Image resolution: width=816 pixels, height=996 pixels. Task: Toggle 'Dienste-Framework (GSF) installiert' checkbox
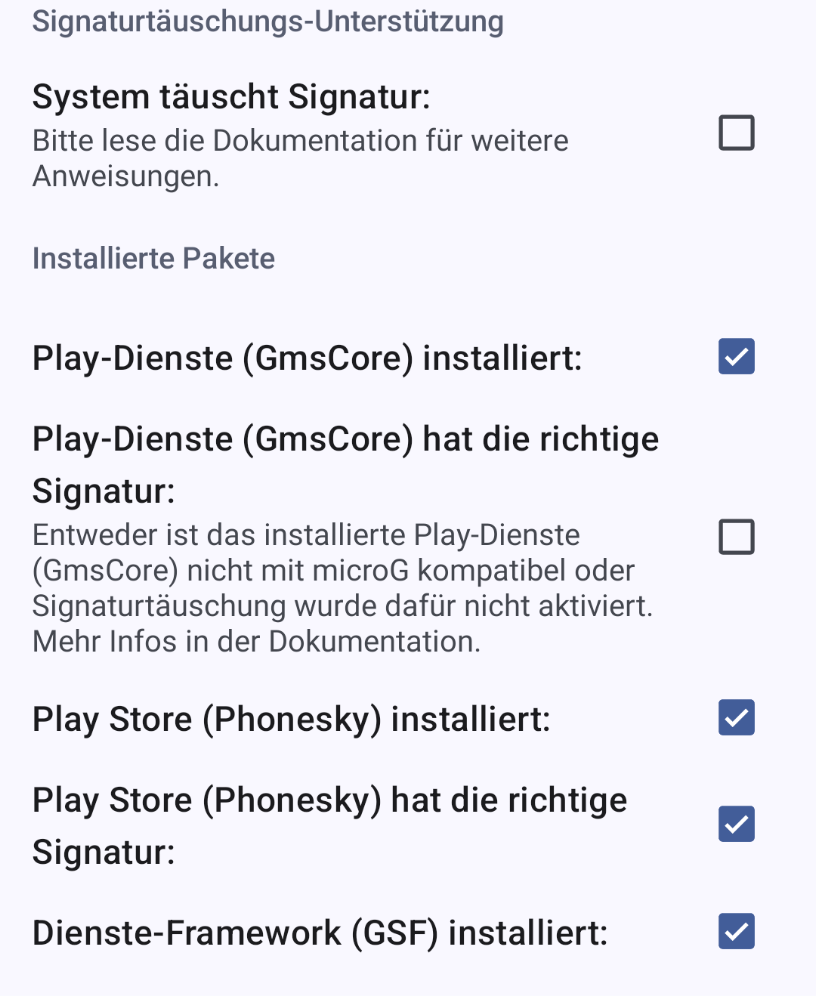point(736,932)
